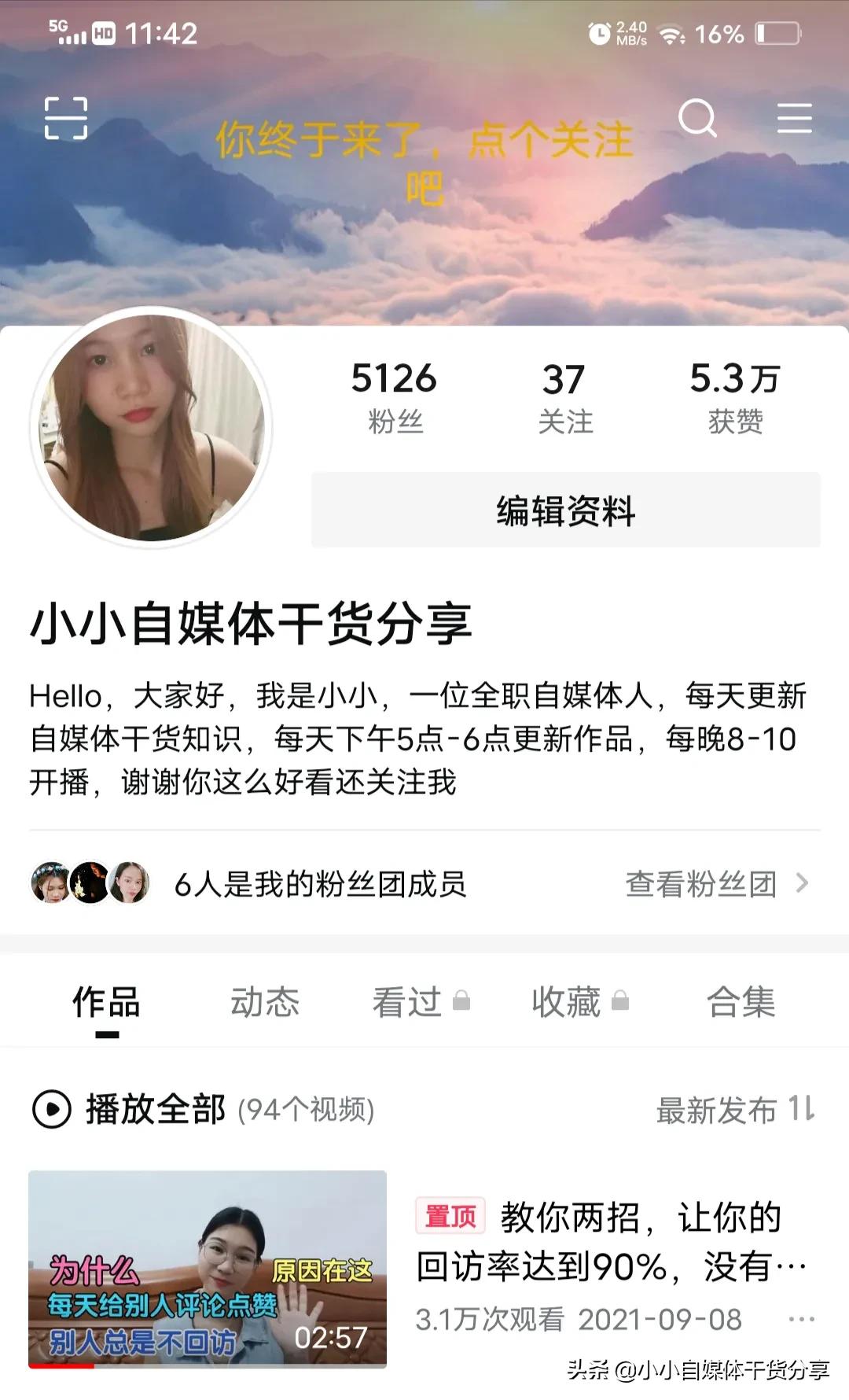Switch to the 合集 tab
The height and width of the screenshot is (1400, 849).
tap(742, 1000)
